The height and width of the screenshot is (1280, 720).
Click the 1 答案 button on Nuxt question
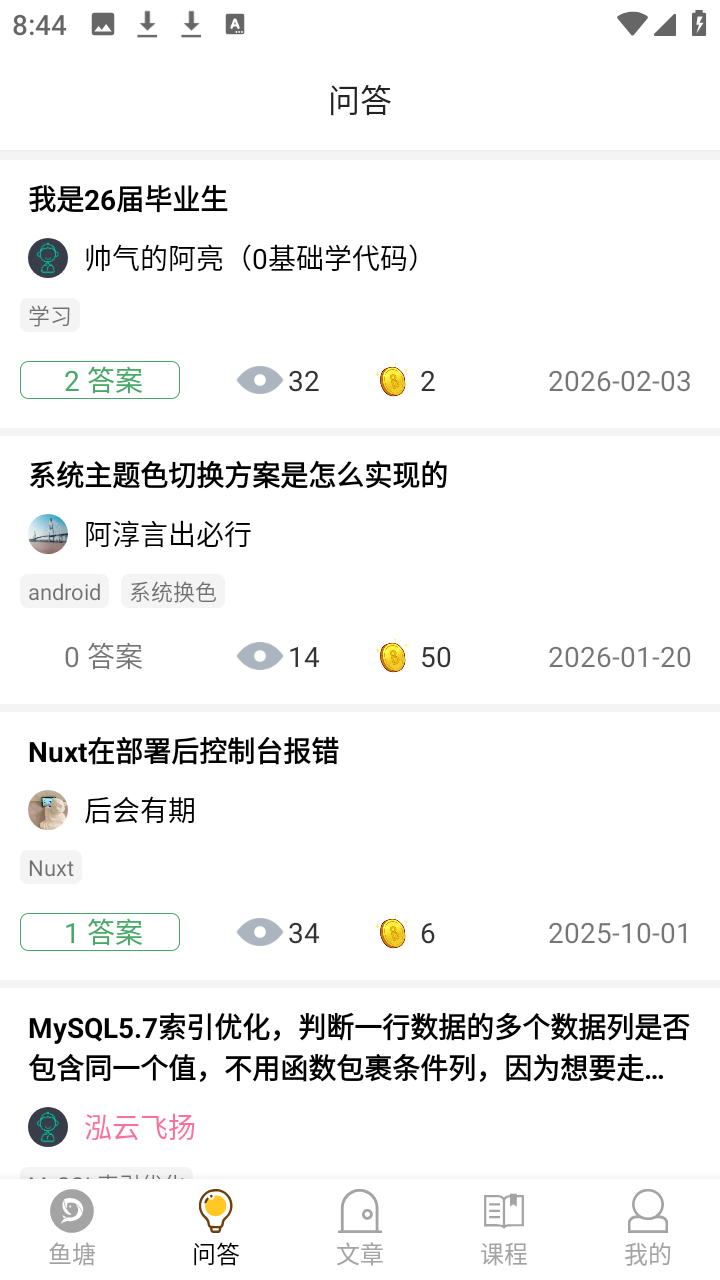pos(100,932)
